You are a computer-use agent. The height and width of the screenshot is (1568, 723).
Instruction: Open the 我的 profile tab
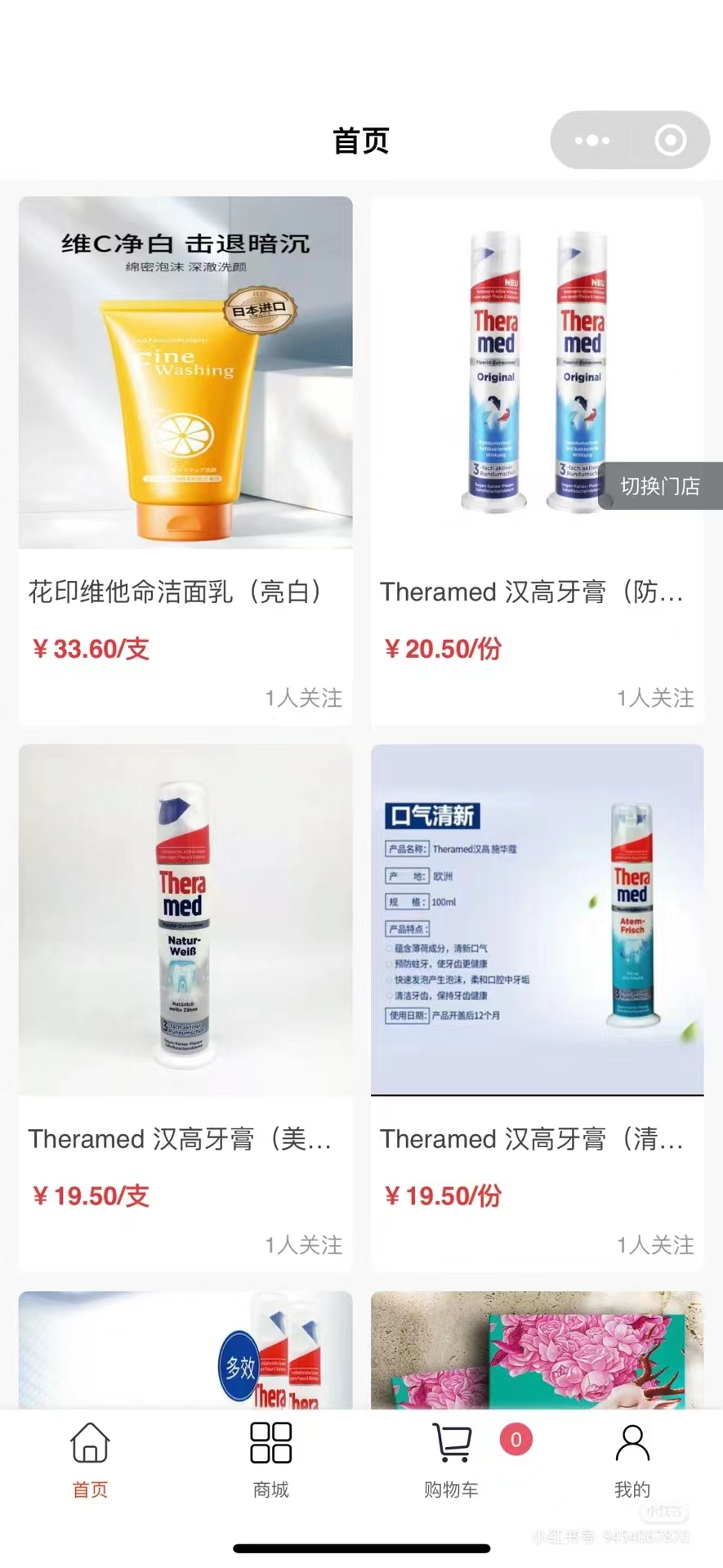(x=632, y=1459)
